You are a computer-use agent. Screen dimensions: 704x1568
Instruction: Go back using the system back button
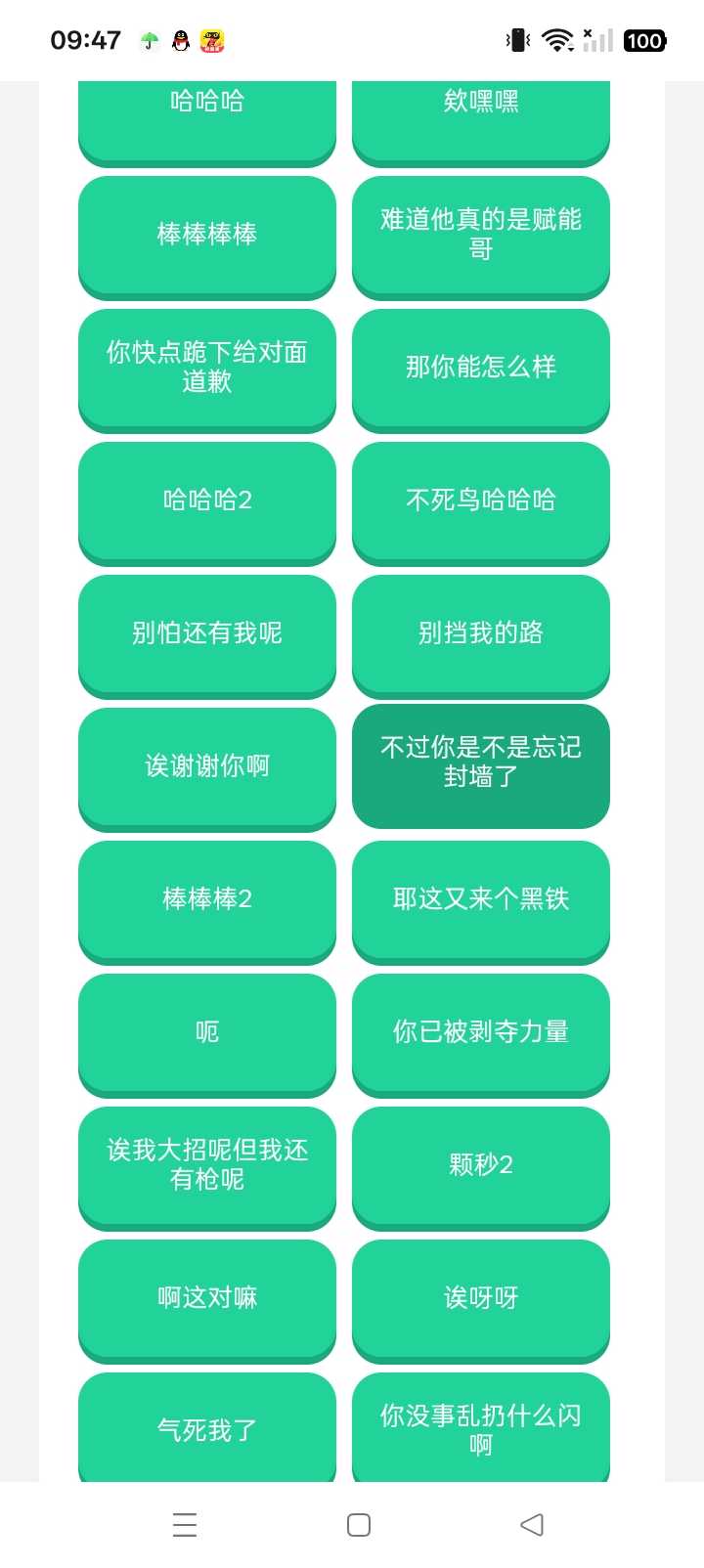click(532, 1525)
